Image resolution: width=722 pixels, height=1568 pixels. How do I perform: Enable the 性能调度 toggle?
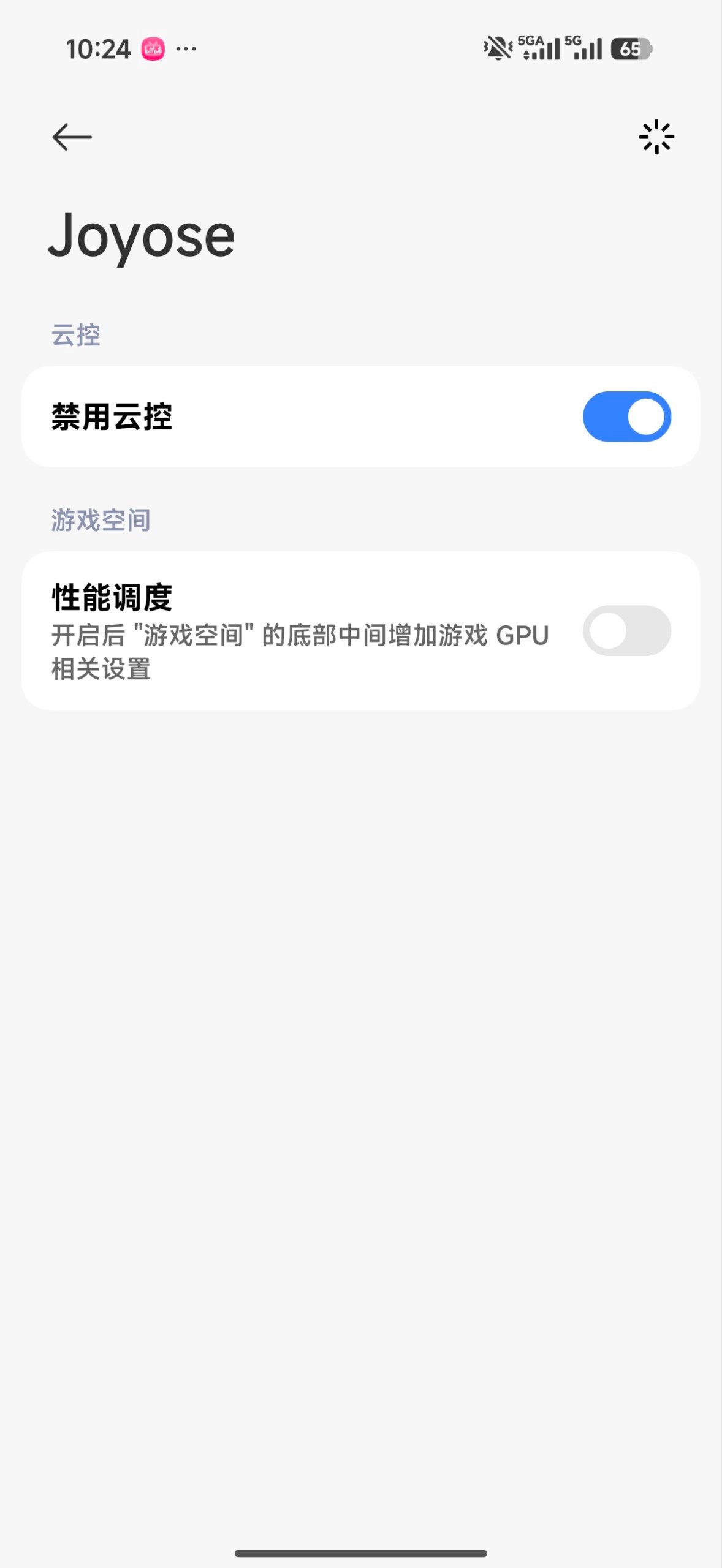(626, 631)
